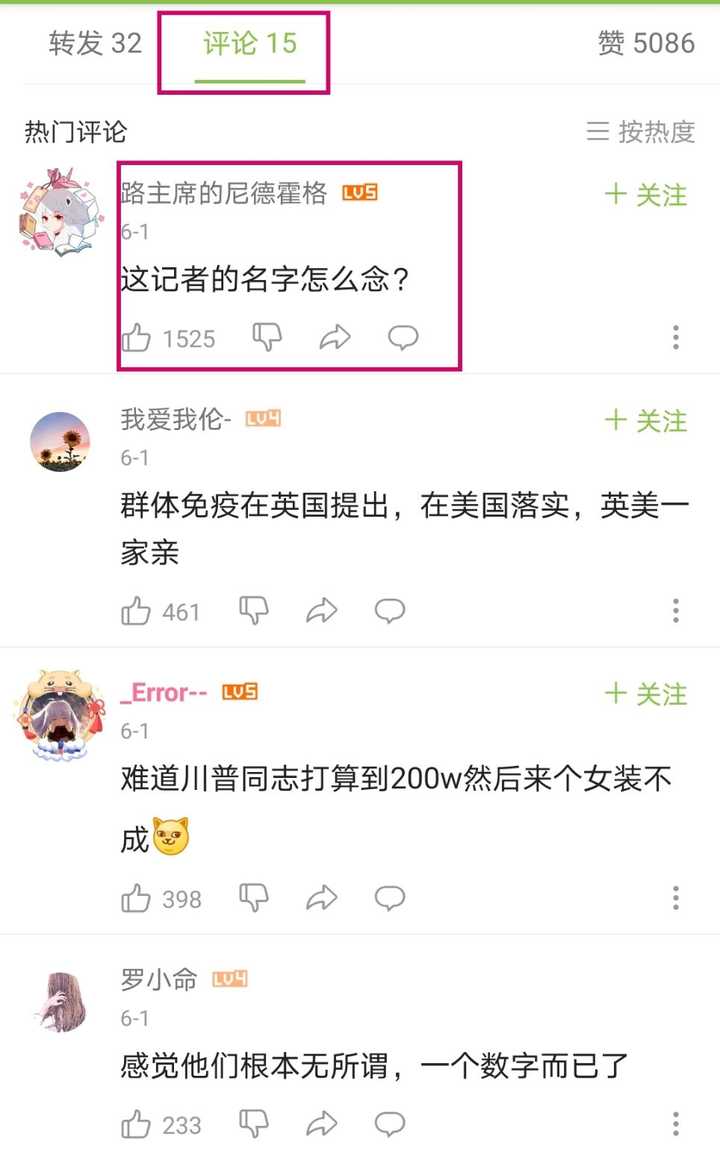Open 罗小命's profile avatar
Screen dimensions: 720x1149
59,1002
